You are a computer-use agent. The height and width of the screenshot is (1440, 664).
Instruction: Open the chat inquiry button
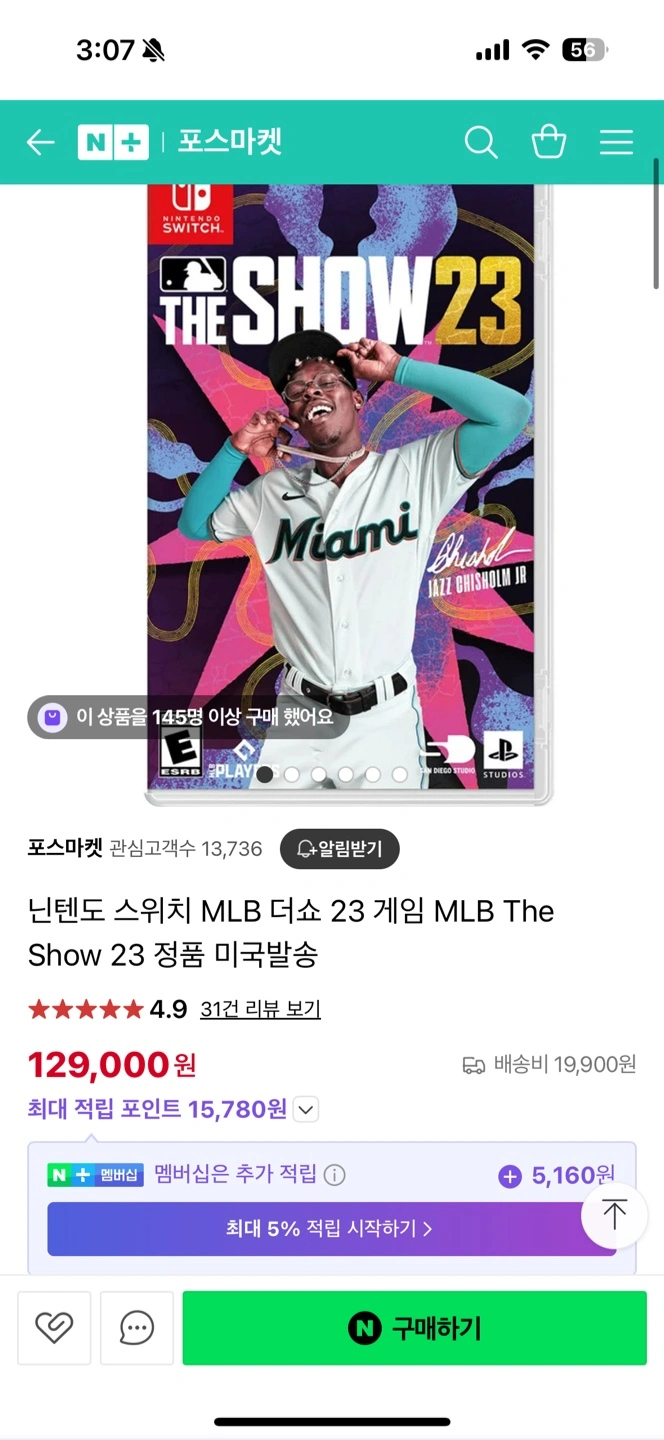[x=137, y=1328]
